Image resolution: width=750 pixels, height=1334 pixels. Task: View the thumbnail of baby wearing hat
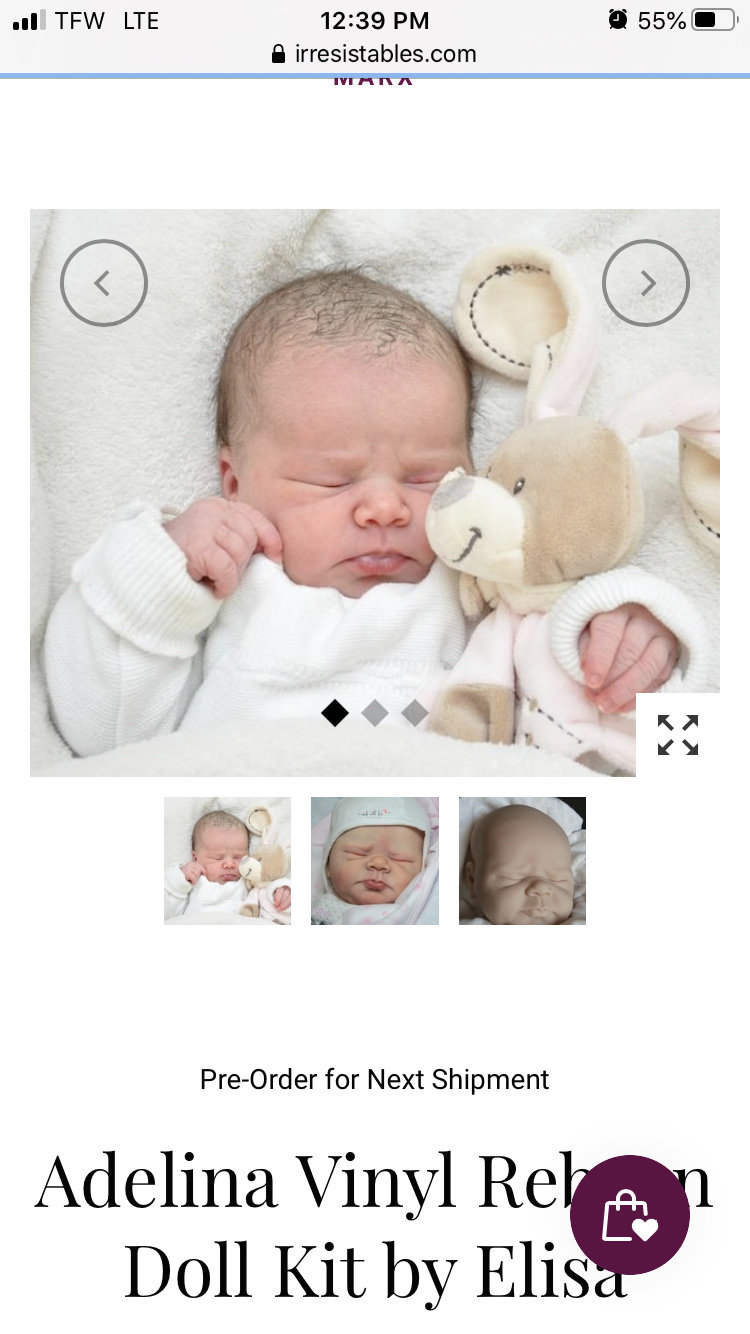click(x=375, y=861)
